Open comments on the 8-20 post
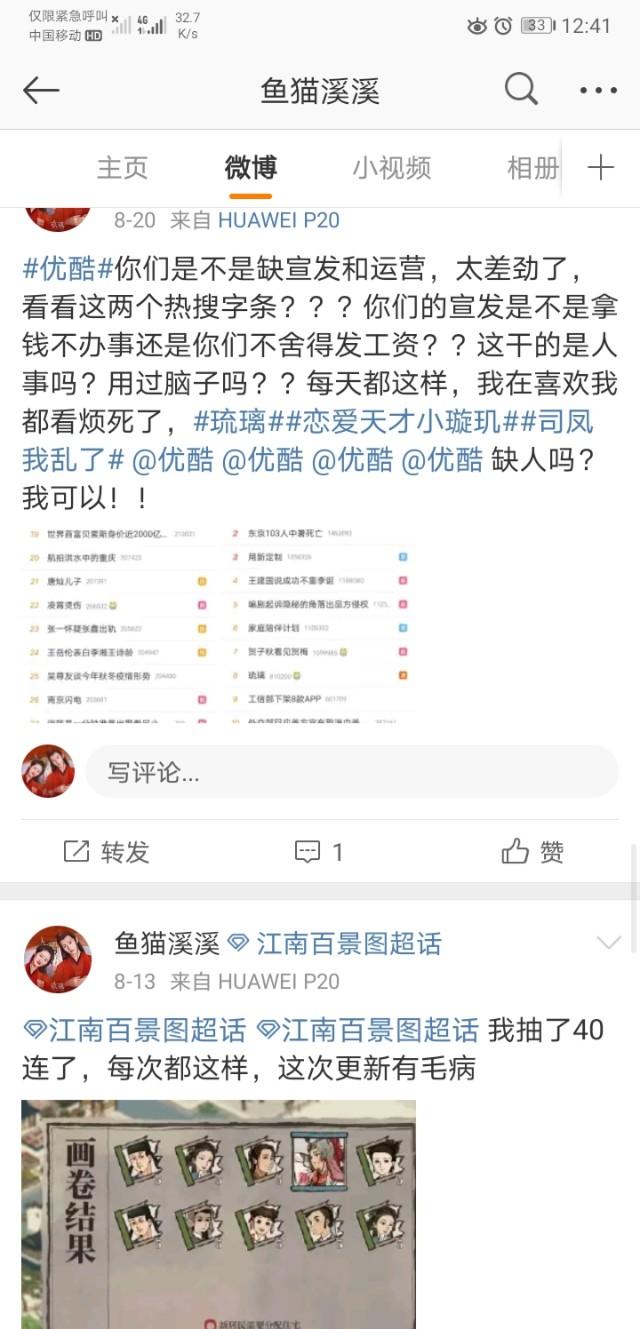The width and height of the screenshot is (640, 1329). pos(319,851)
